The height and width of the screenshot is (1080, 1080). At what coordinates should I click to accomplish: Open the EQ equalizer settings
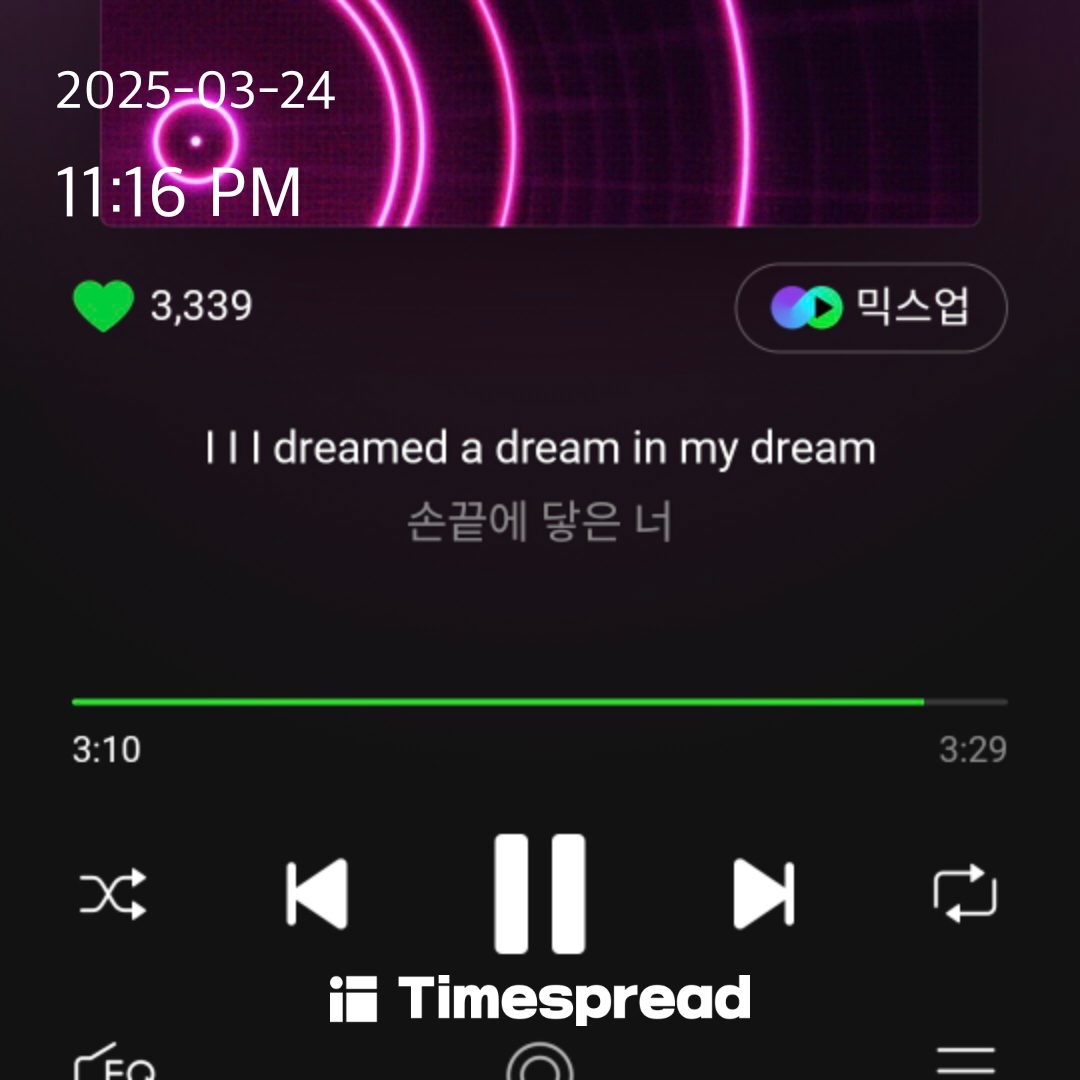point(115,1064)
